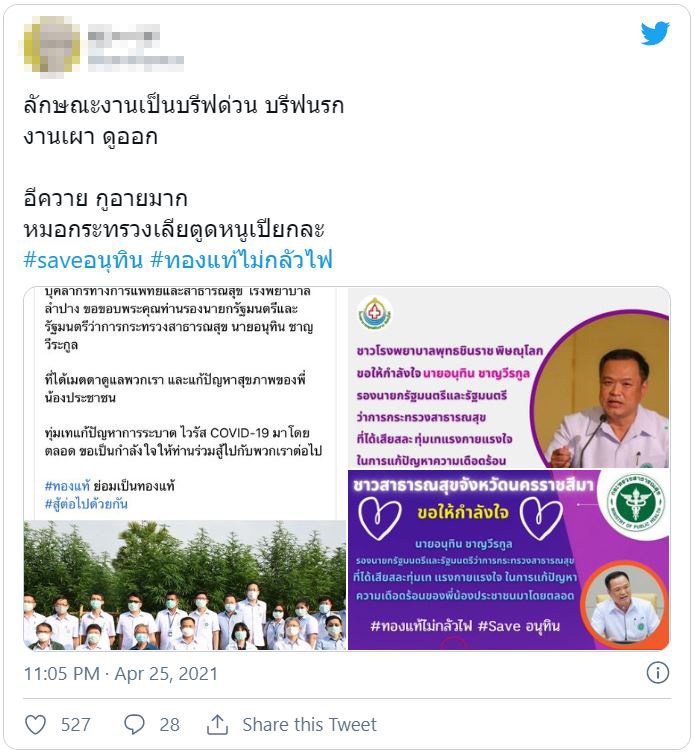The width and height of the screenshot is (695, 754).
Task: Reply to the tweet with 28 replies
Action: click(x=134, y=724)
